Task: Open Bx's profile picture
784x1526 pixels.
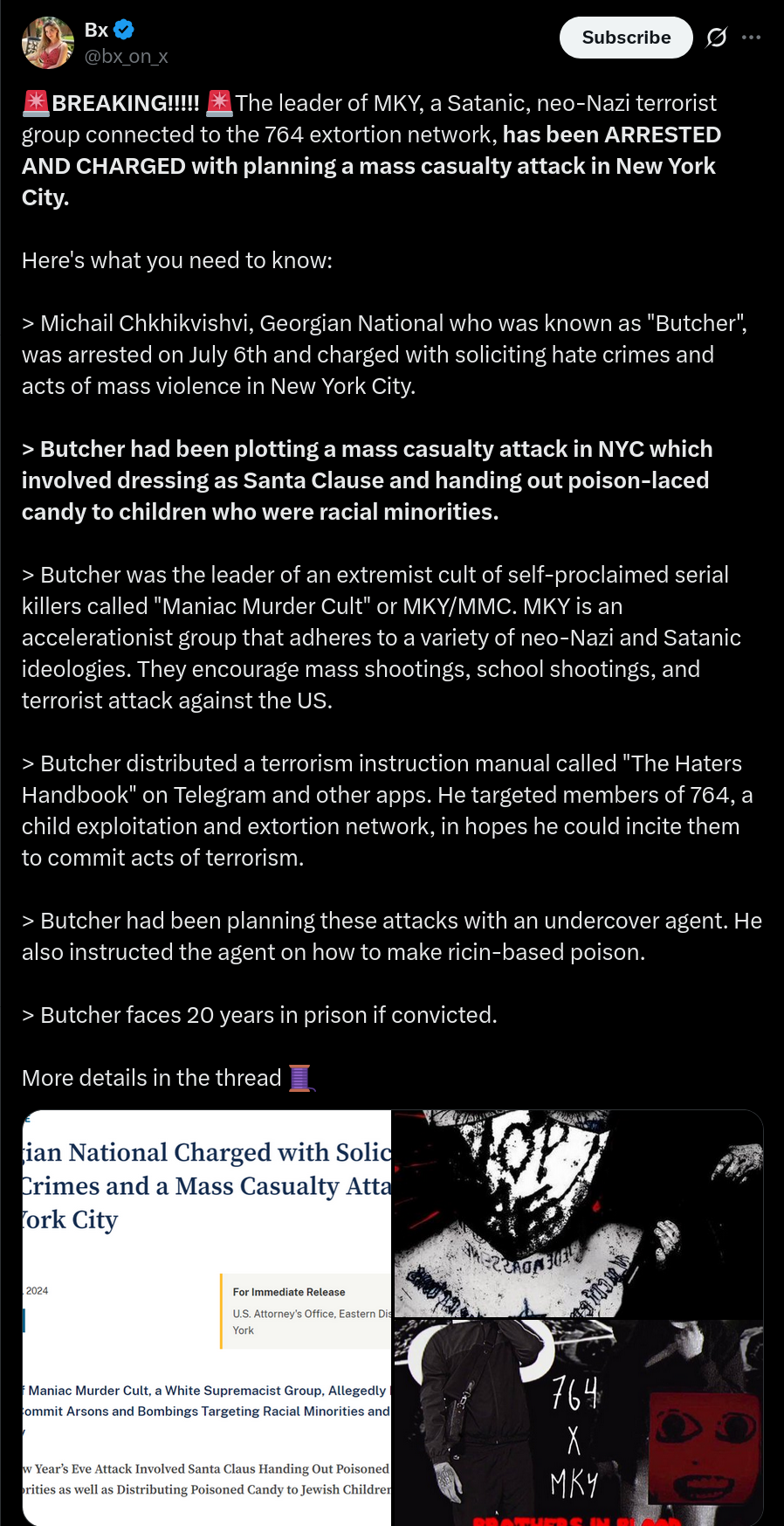Action: point(48,42)
